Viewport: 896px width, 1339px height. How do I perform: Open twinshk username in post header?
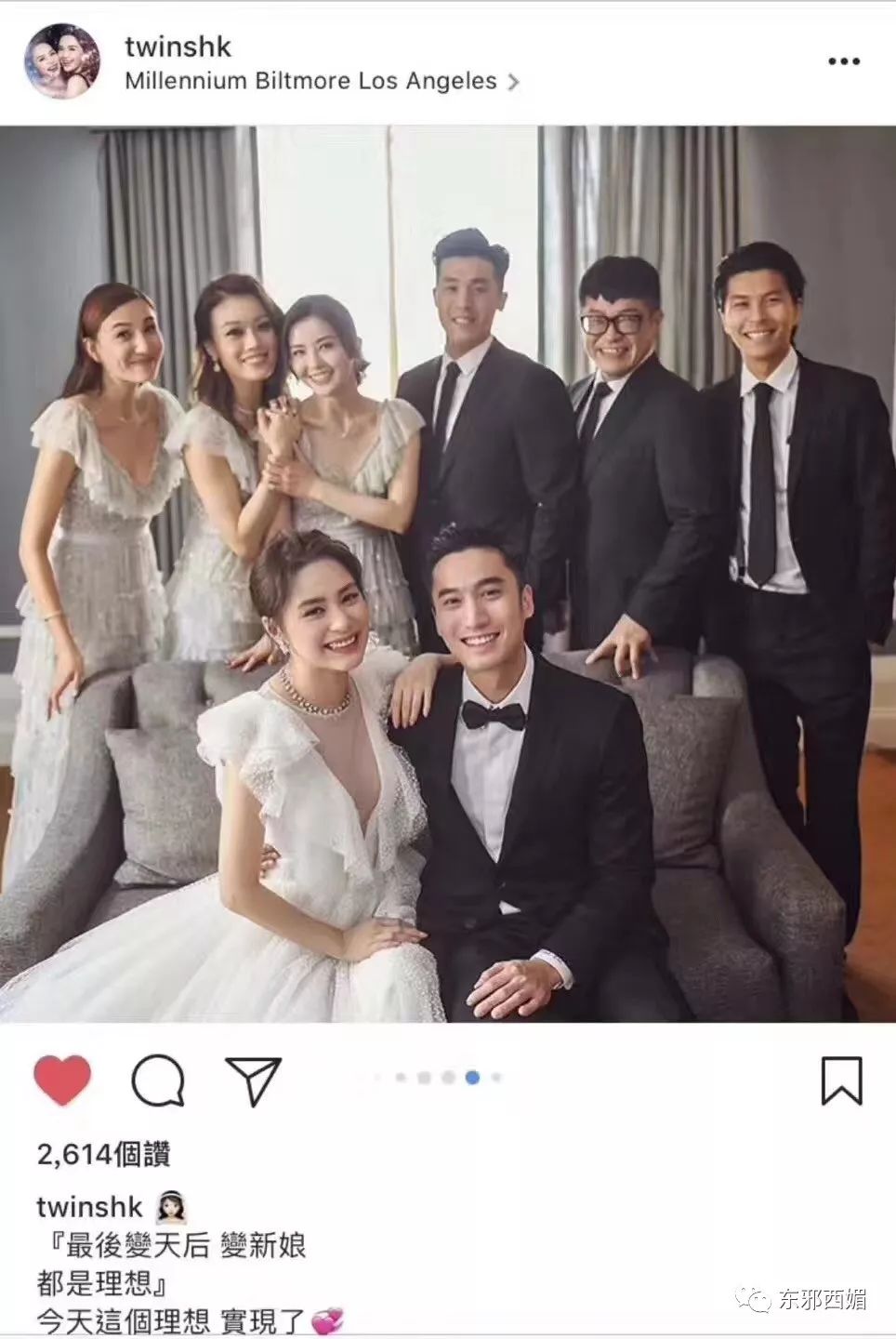click(x=178, y=46)
